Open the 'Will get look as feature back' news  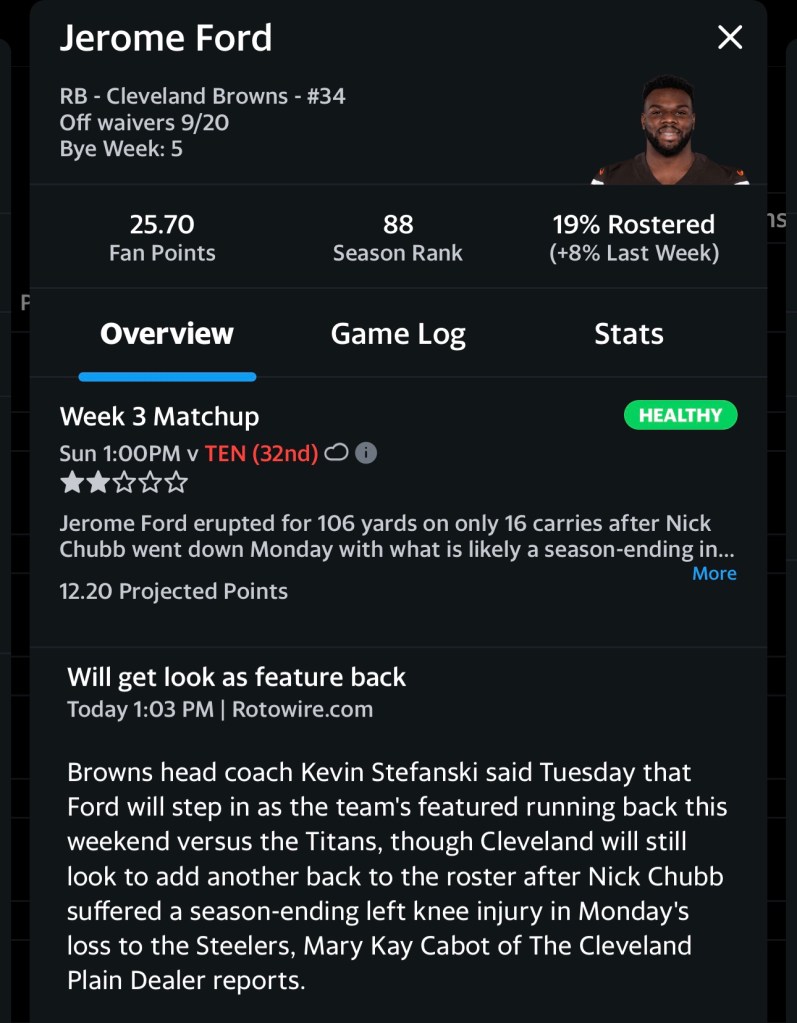point(236,677)
